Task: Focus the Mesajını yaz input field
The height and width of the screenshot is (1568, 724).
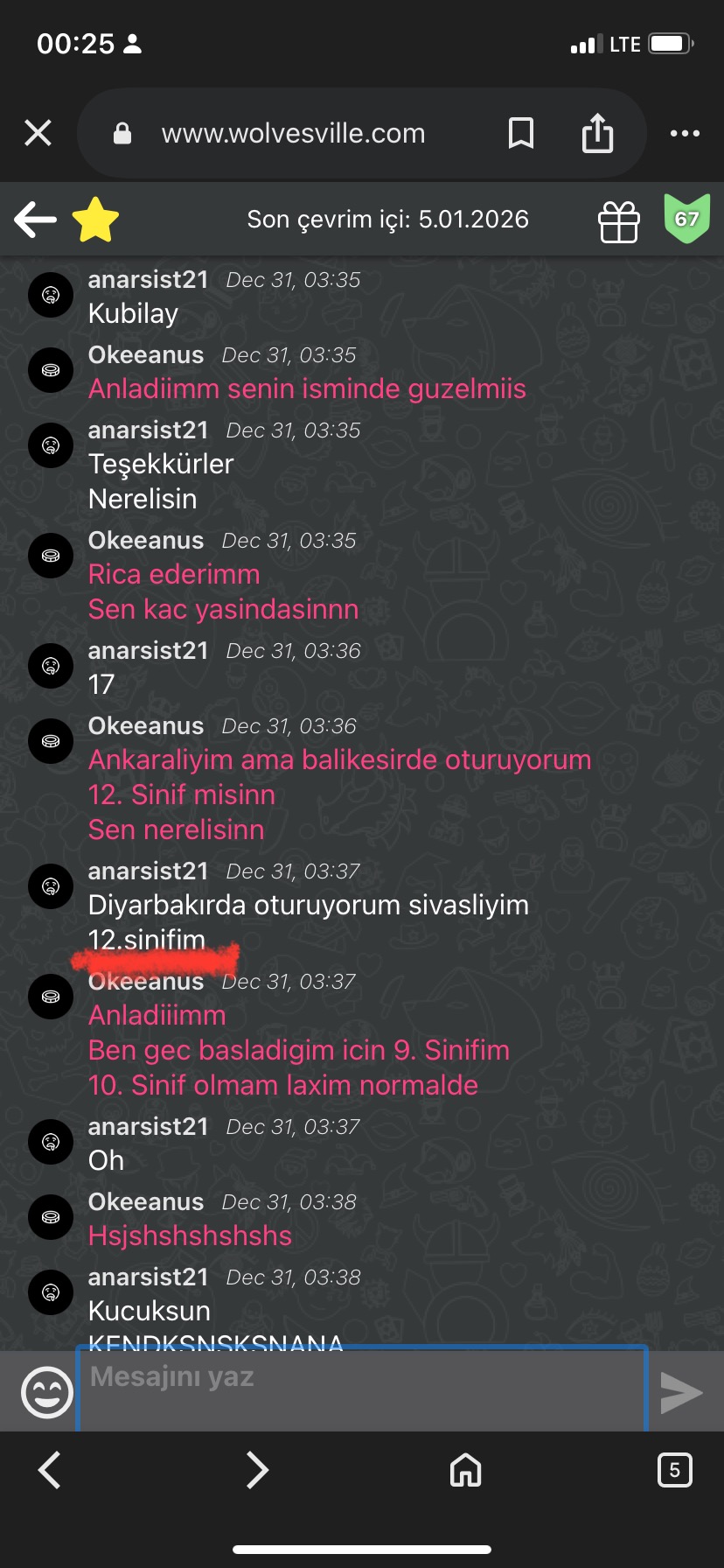Action: tap(362, 1389)
